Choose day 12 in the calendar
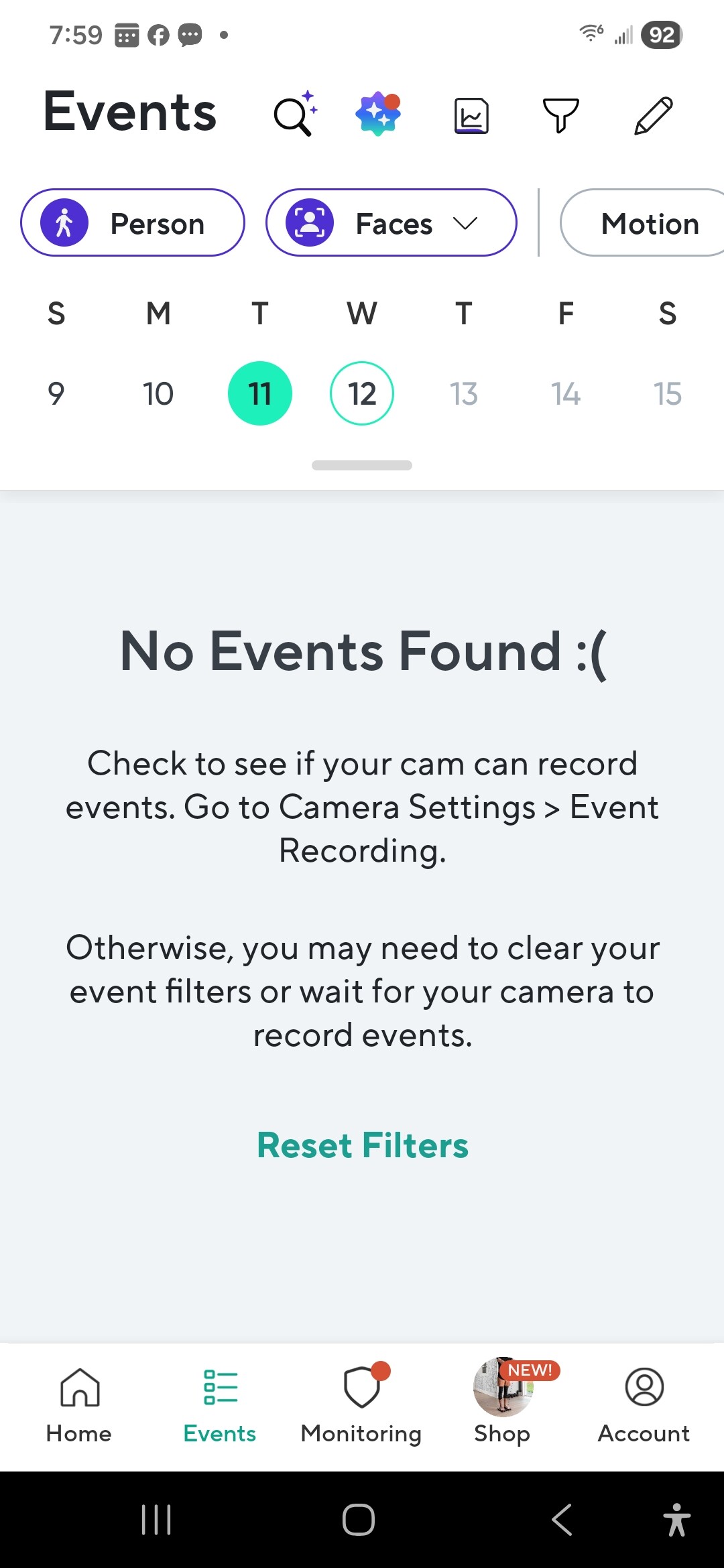This screenshot has width=724, height=1568. coord(362,393)
